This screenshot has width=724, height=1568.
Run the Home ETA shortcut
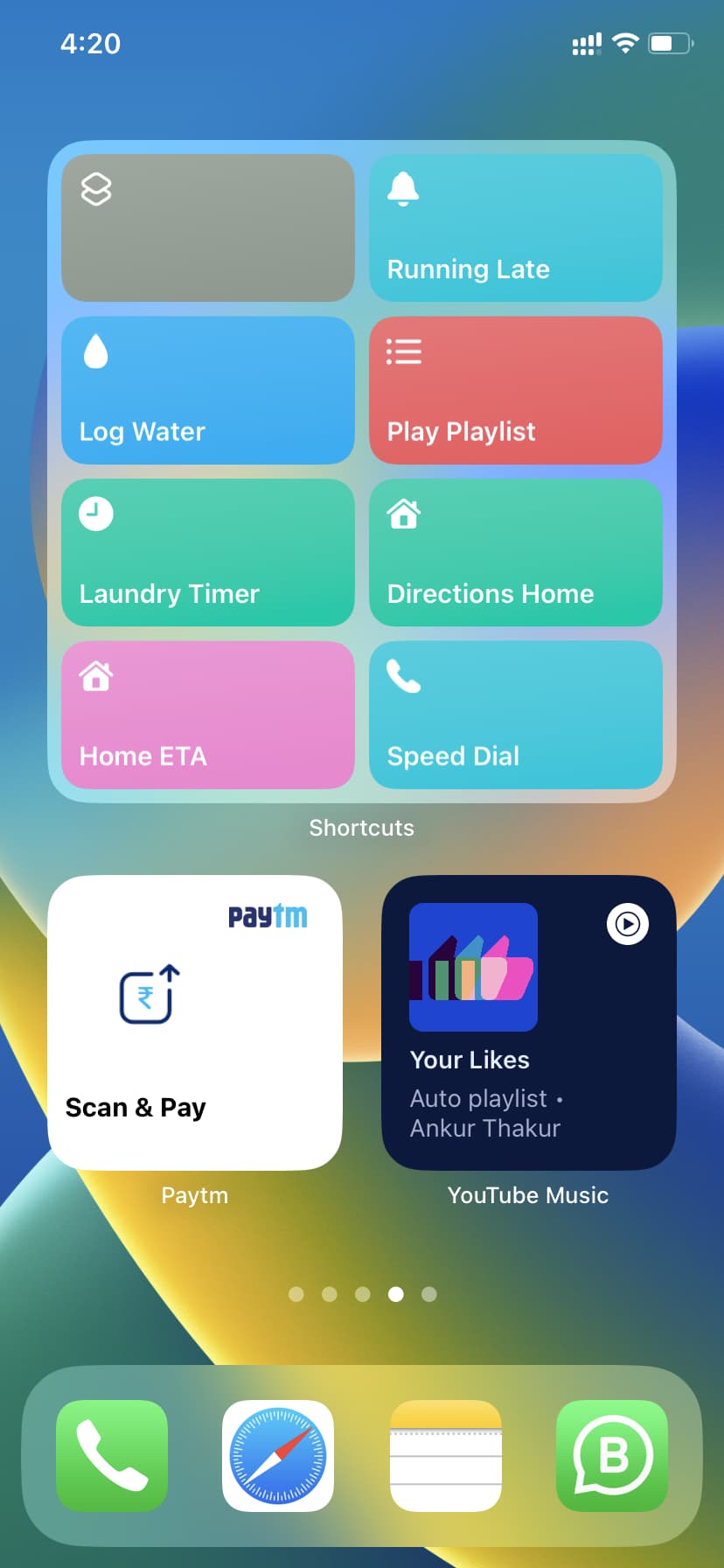207,715
